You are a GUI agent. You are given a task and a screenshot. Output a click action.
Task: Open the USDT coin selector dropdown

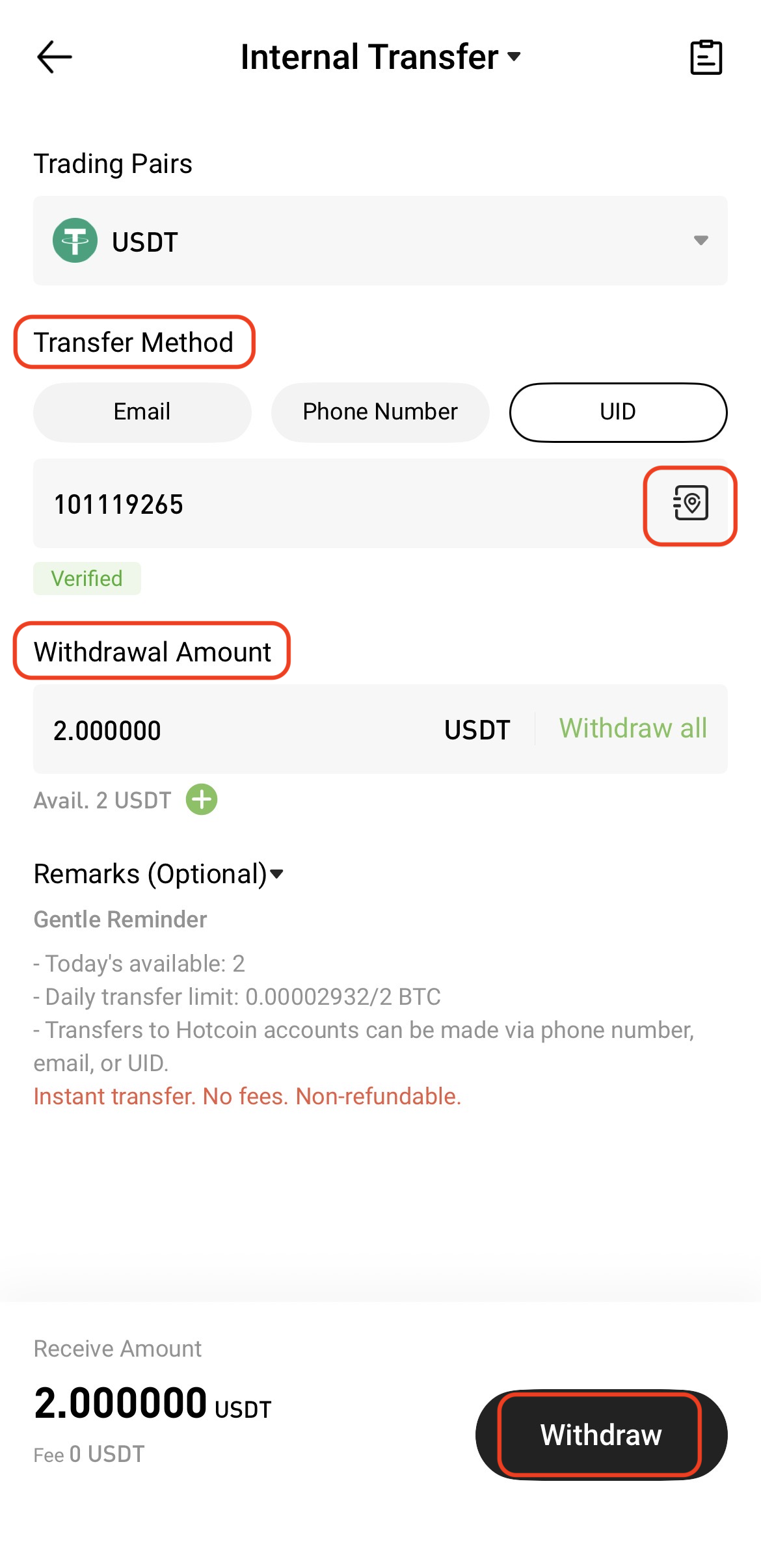pyautogui.click(x=380, y=241)
